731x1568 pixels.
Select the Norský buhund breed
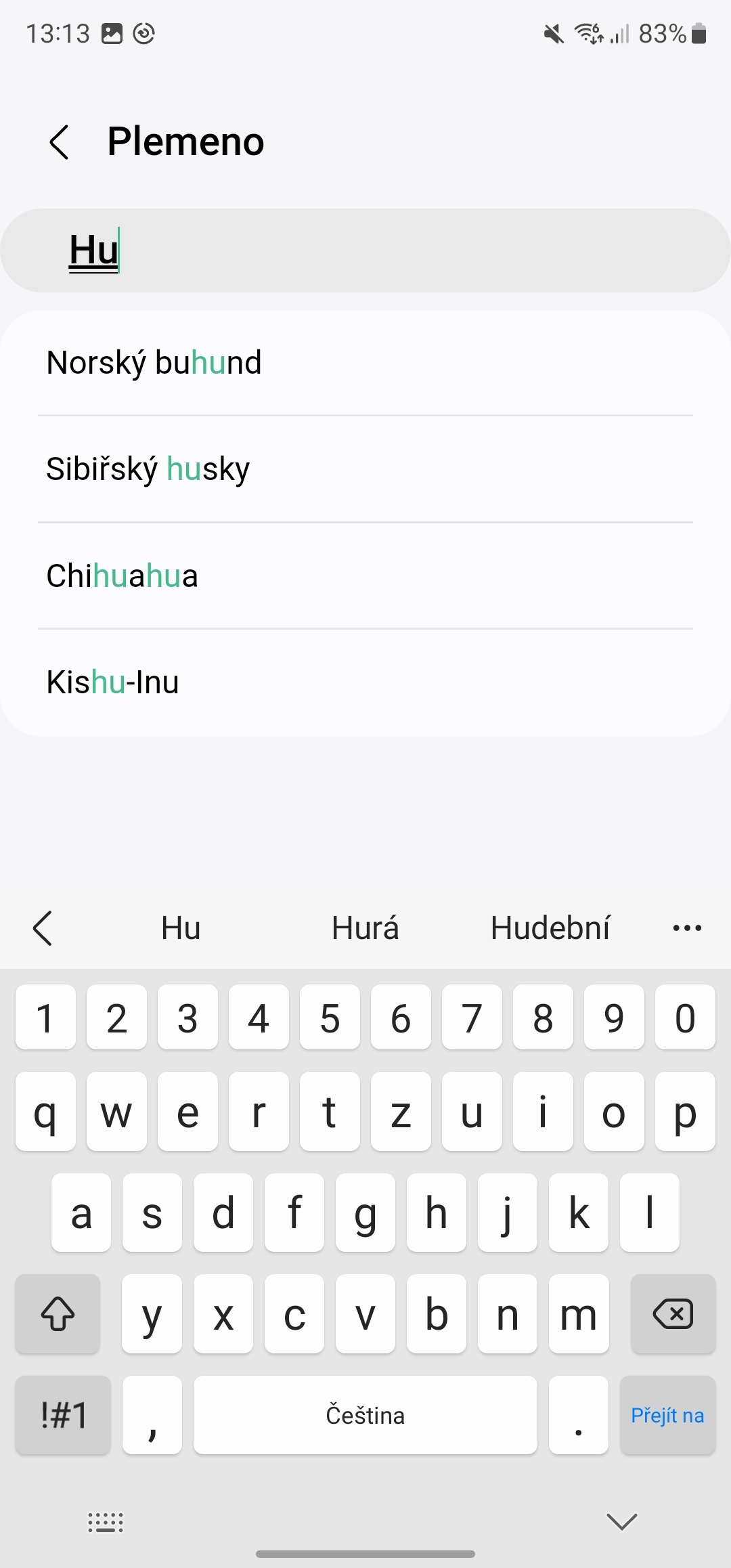[365, 363]
